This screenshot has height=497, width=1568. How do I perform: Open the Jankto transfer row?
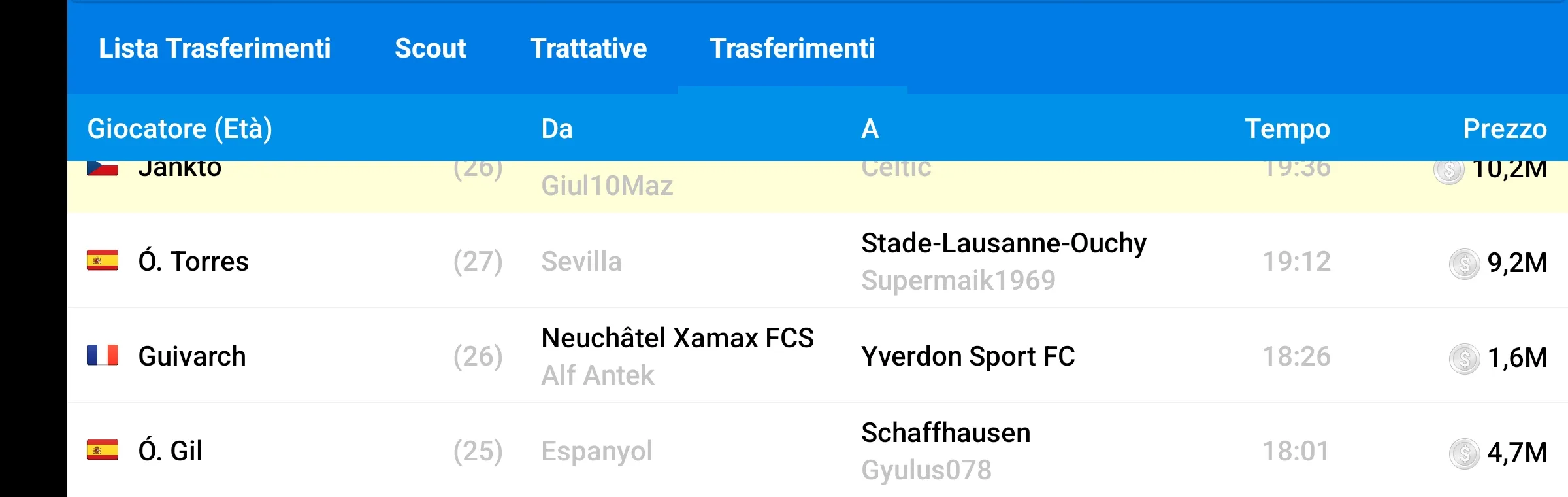(x=817, y=186)
